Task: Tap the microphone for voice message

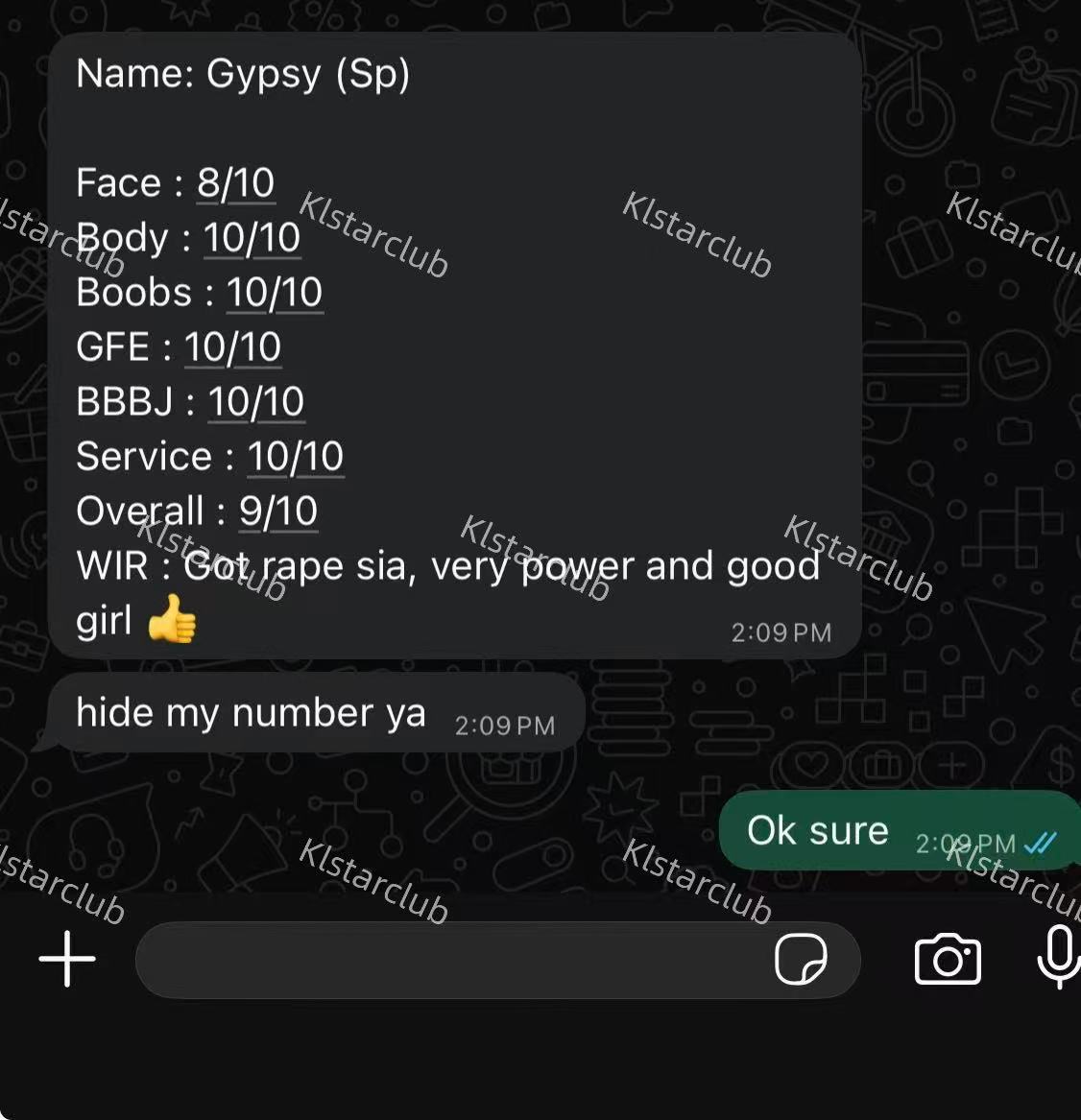Action: point(1059,957)
